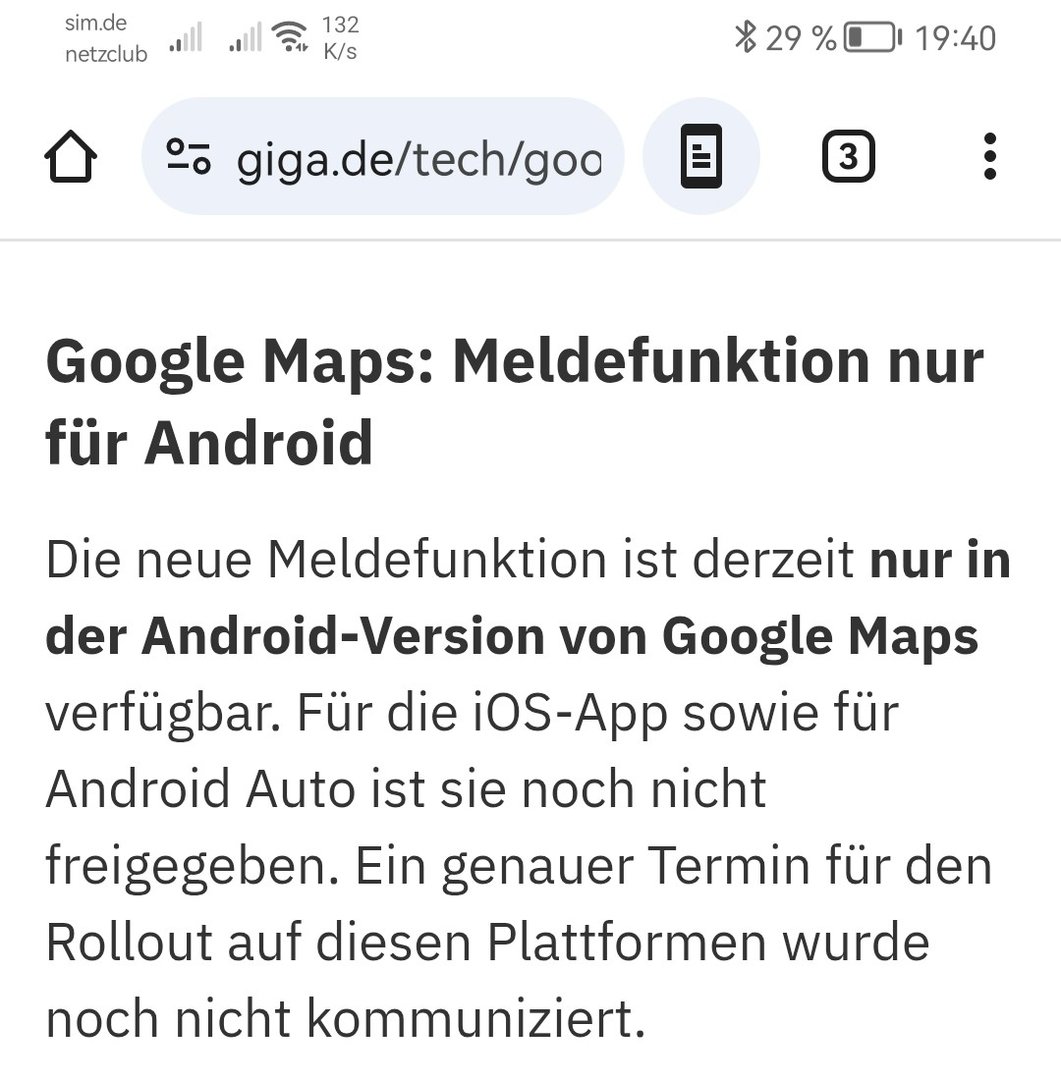This screenshot has width=1061, height=1080.
Task: Open reader mode for this article
Action: tap(701, 157)
